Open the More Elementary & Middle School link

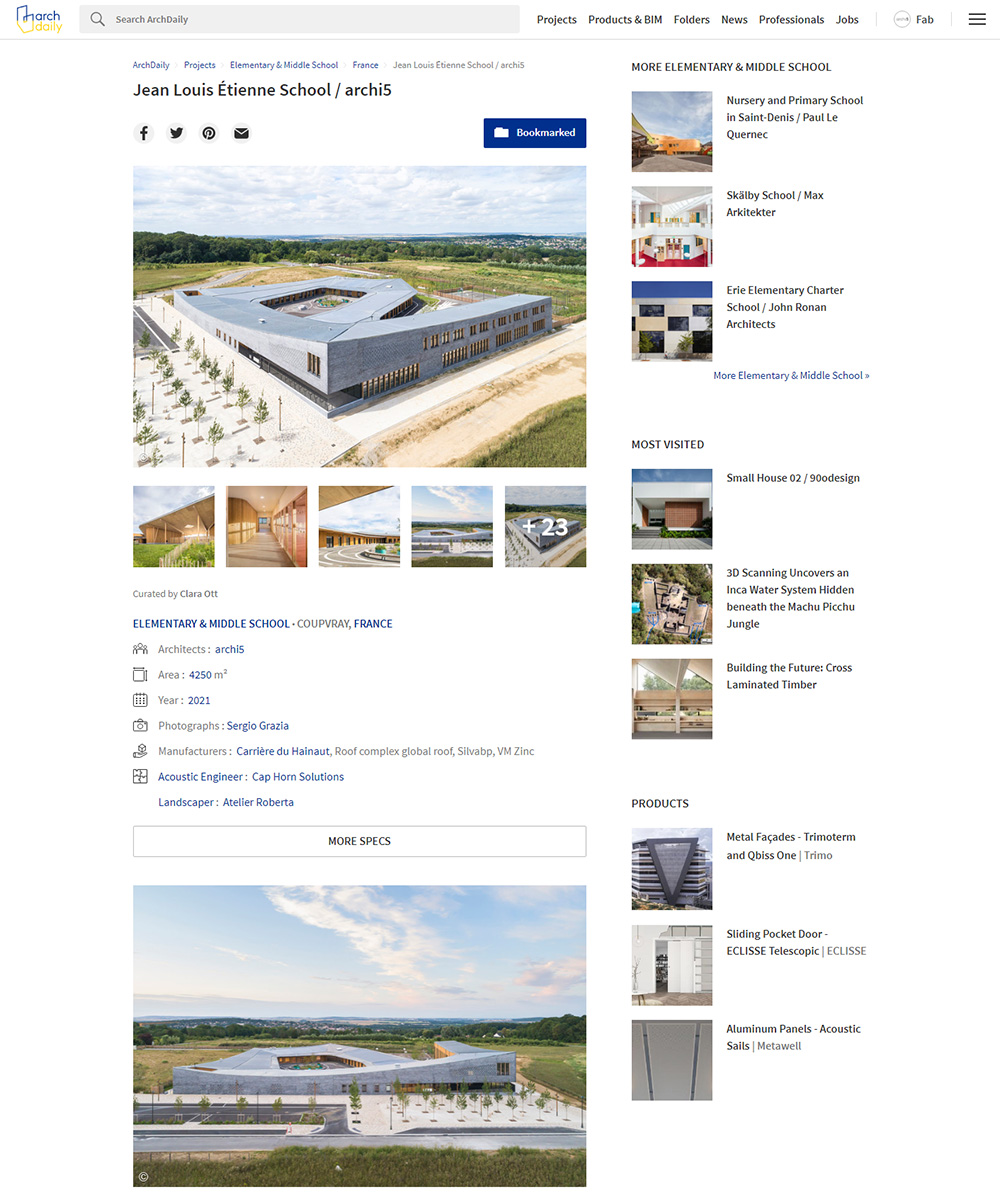[791, 375]
